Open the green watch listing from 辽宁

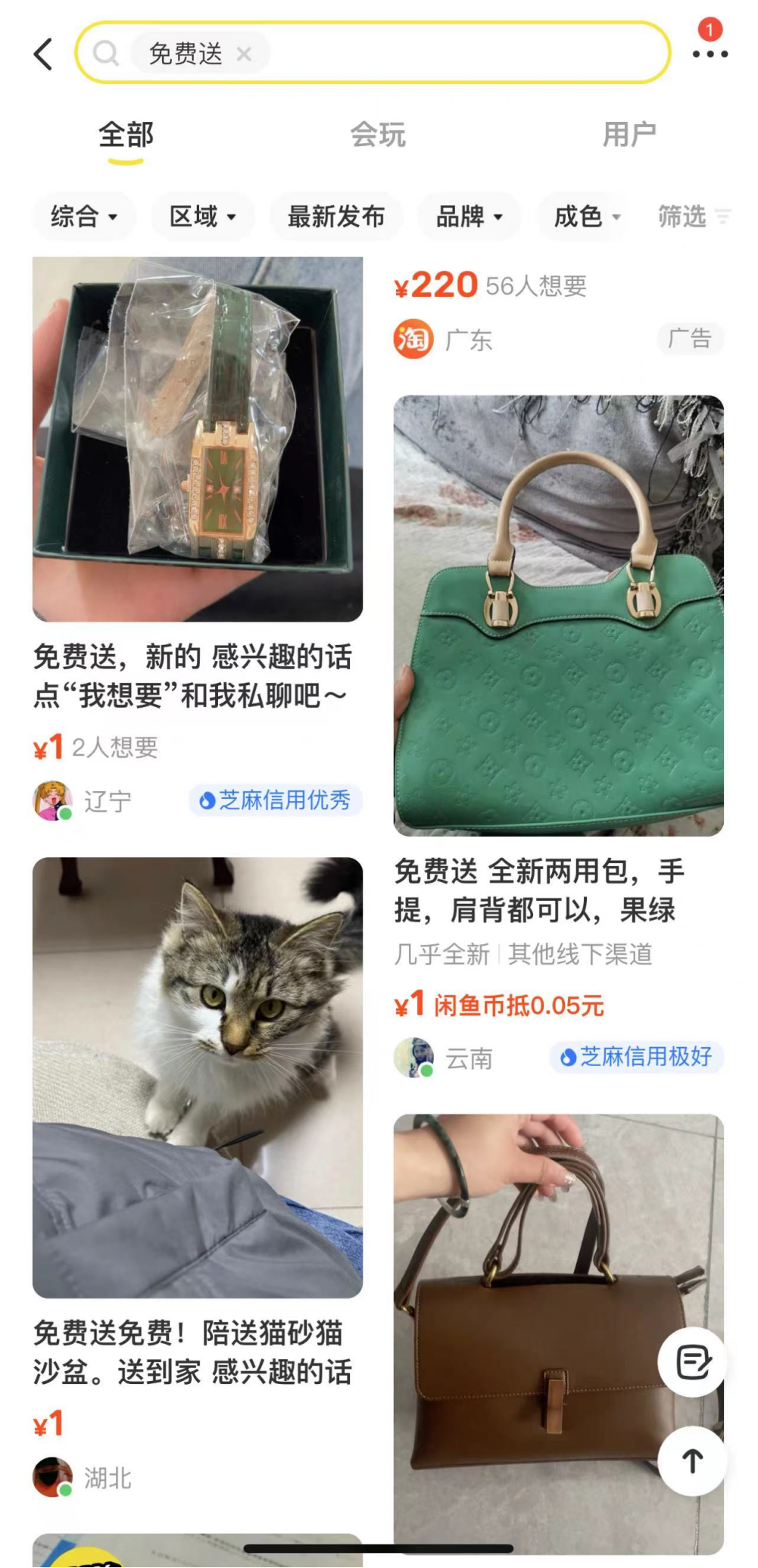(197, 439)
